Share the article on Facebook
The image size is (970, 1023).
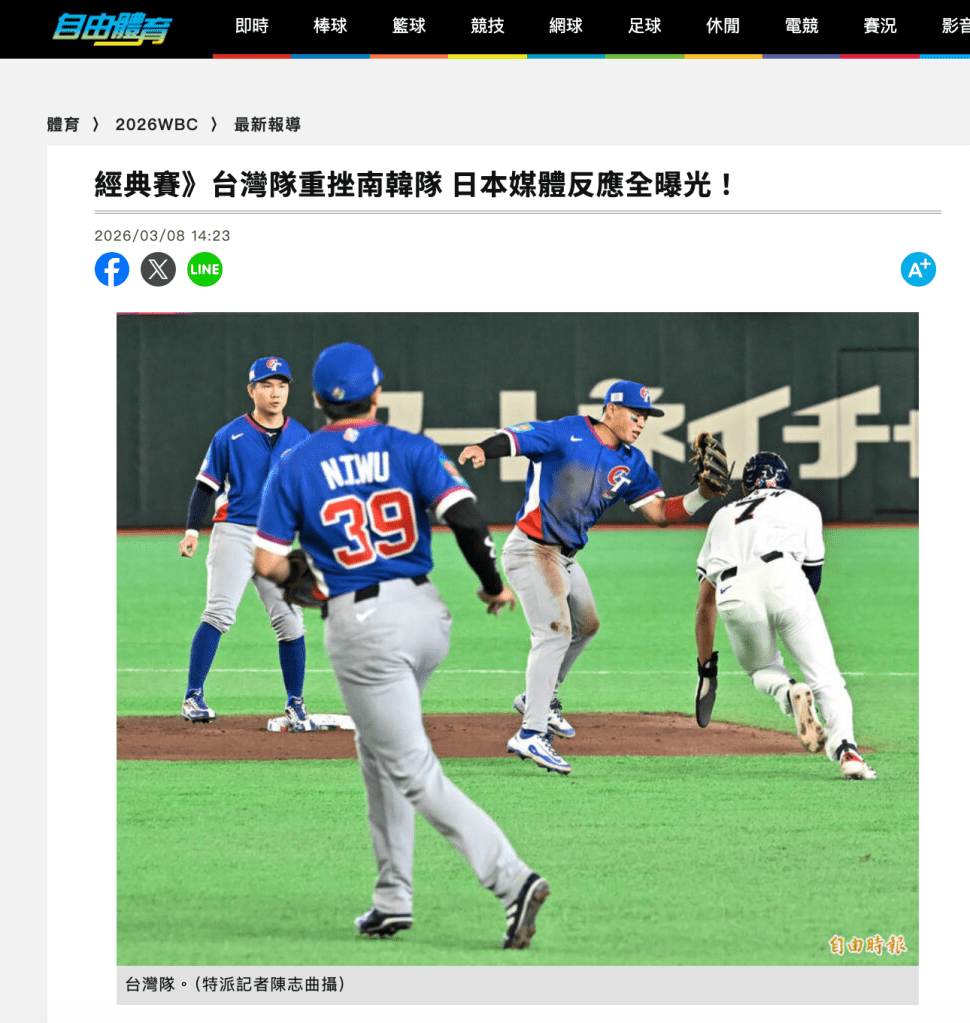[112, 269]
